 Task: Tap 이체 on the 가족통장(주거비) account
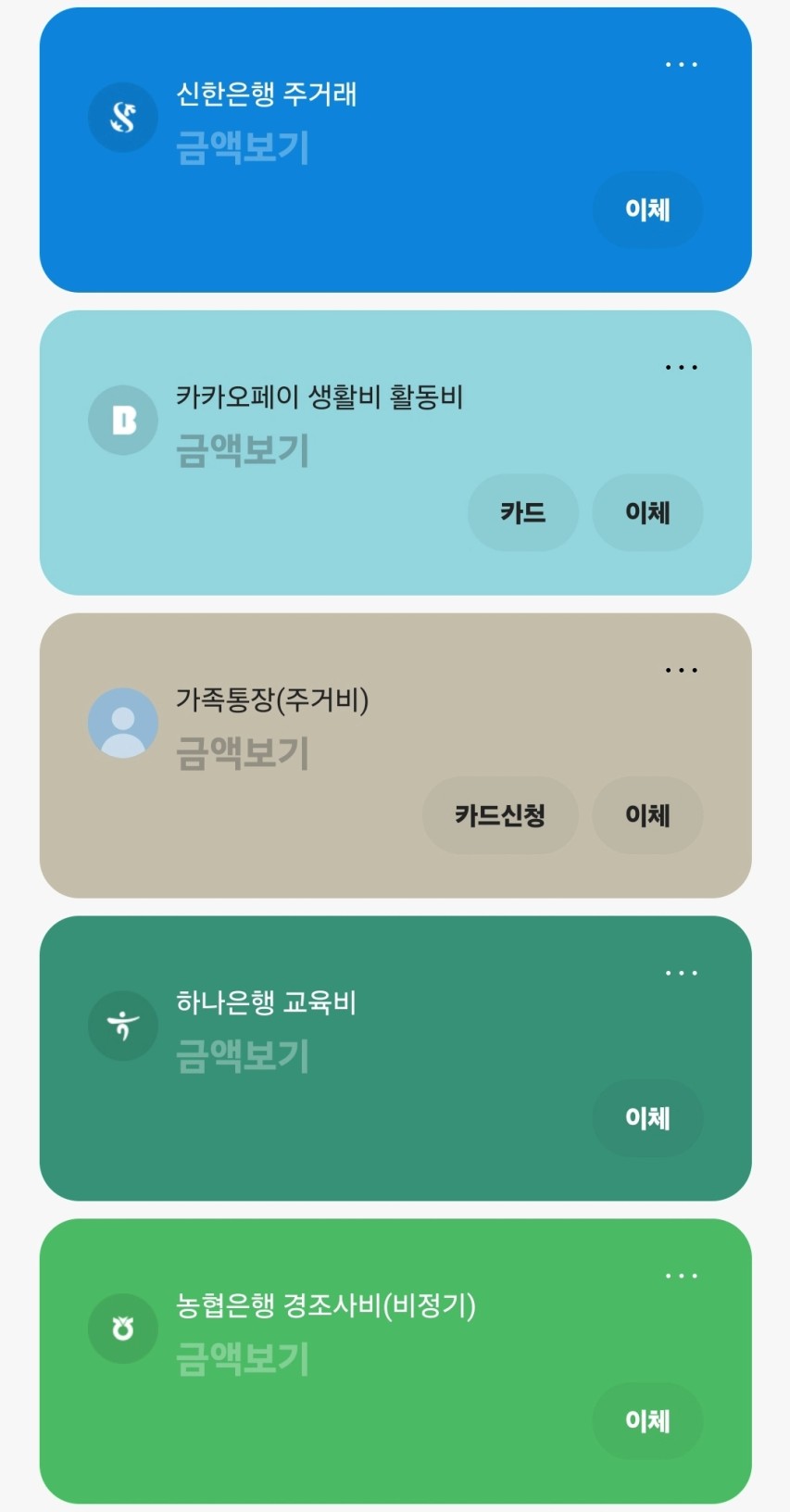point(647,815)
